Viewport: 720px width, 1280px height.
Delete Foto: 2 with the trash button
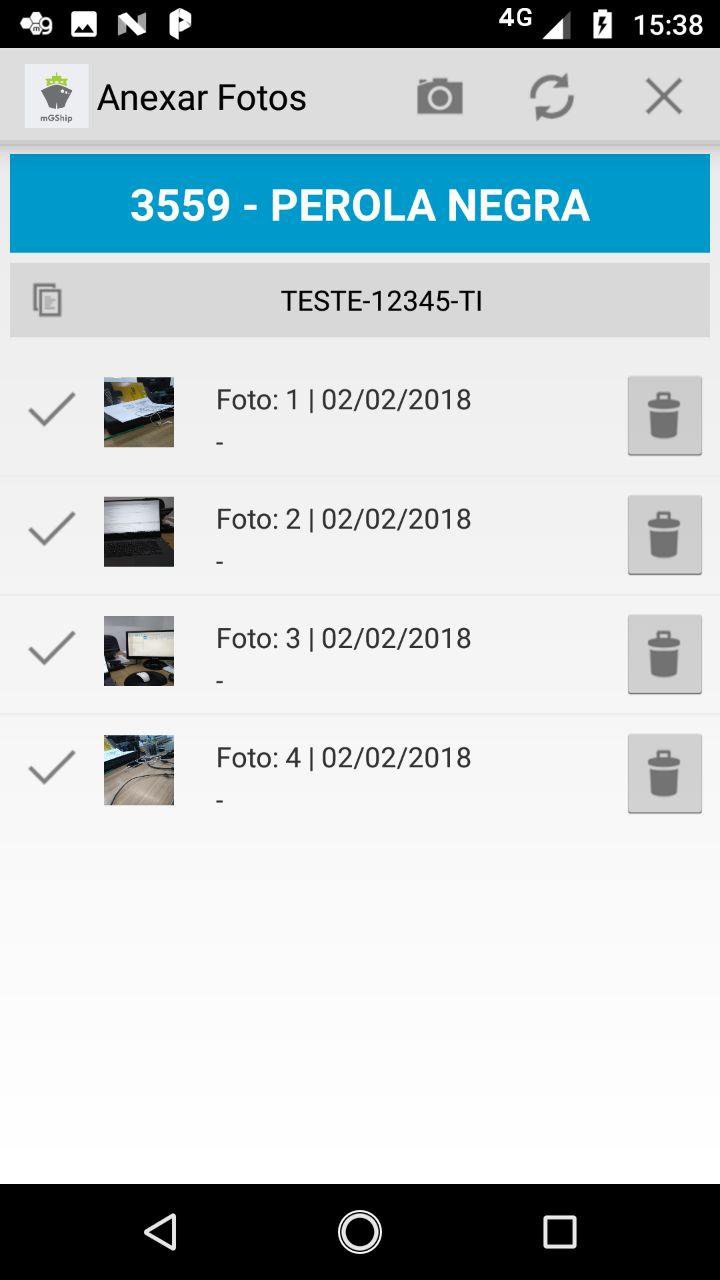(x=664, y=535)
